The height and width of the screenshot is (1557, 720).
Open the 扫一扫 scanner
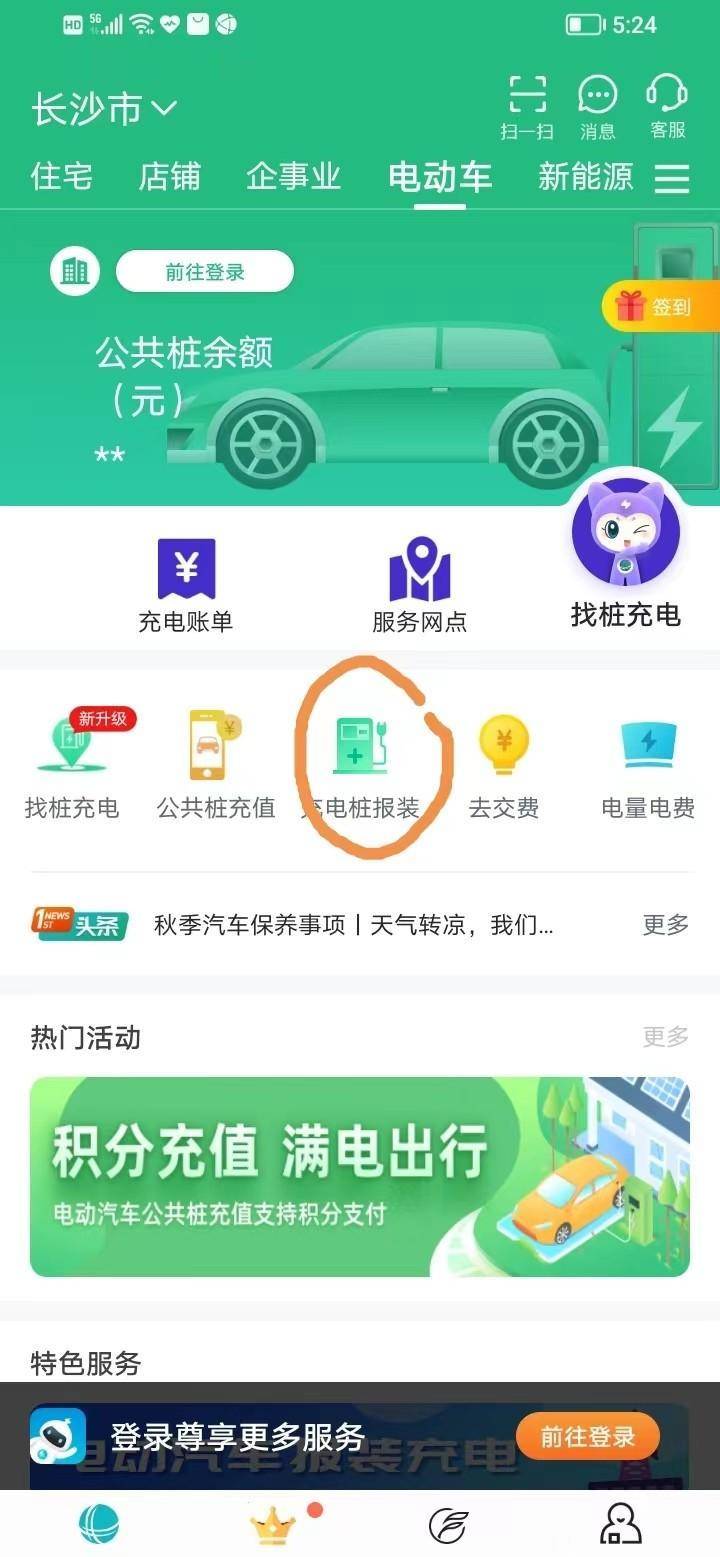pyautogui.click(x=527, y=105)
